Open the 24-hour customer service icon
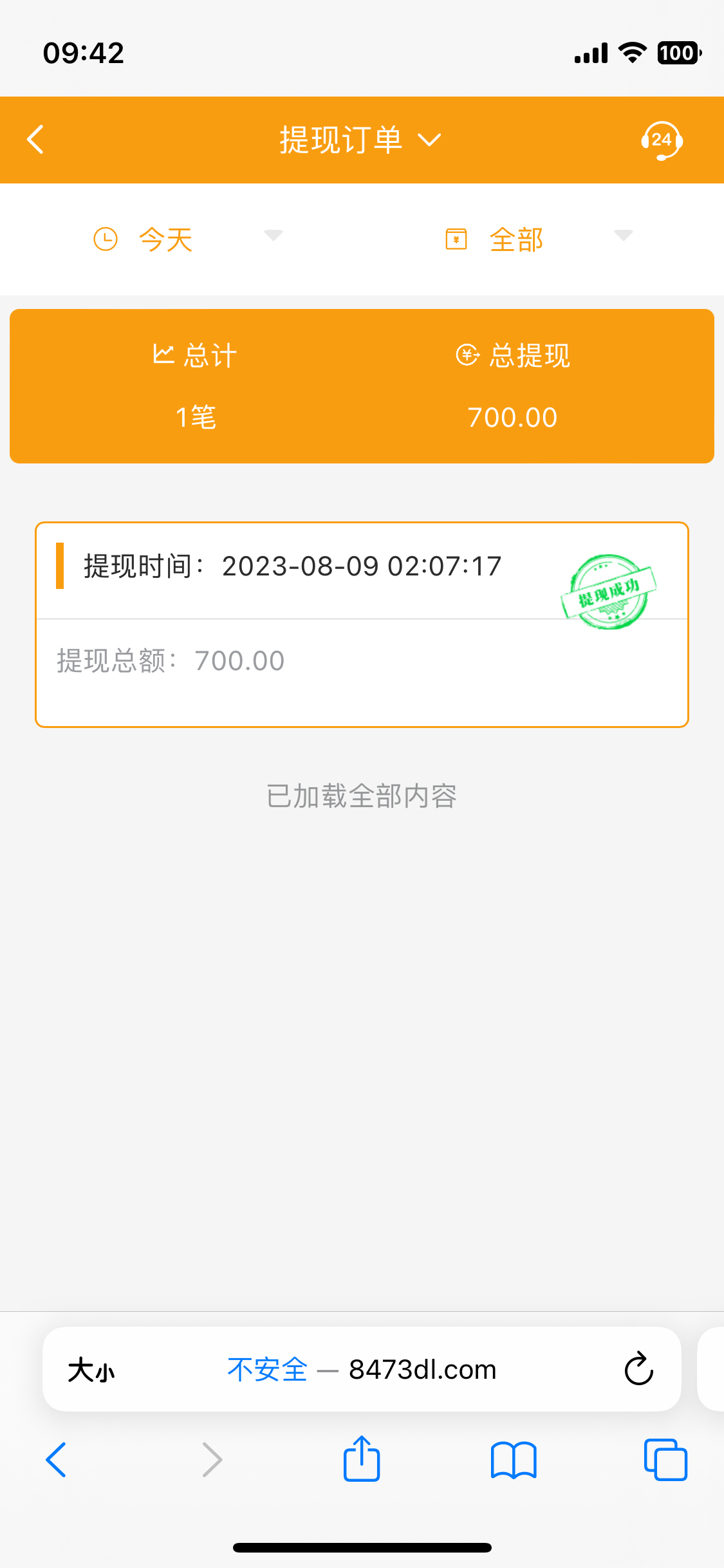 (x=662, y=140)
